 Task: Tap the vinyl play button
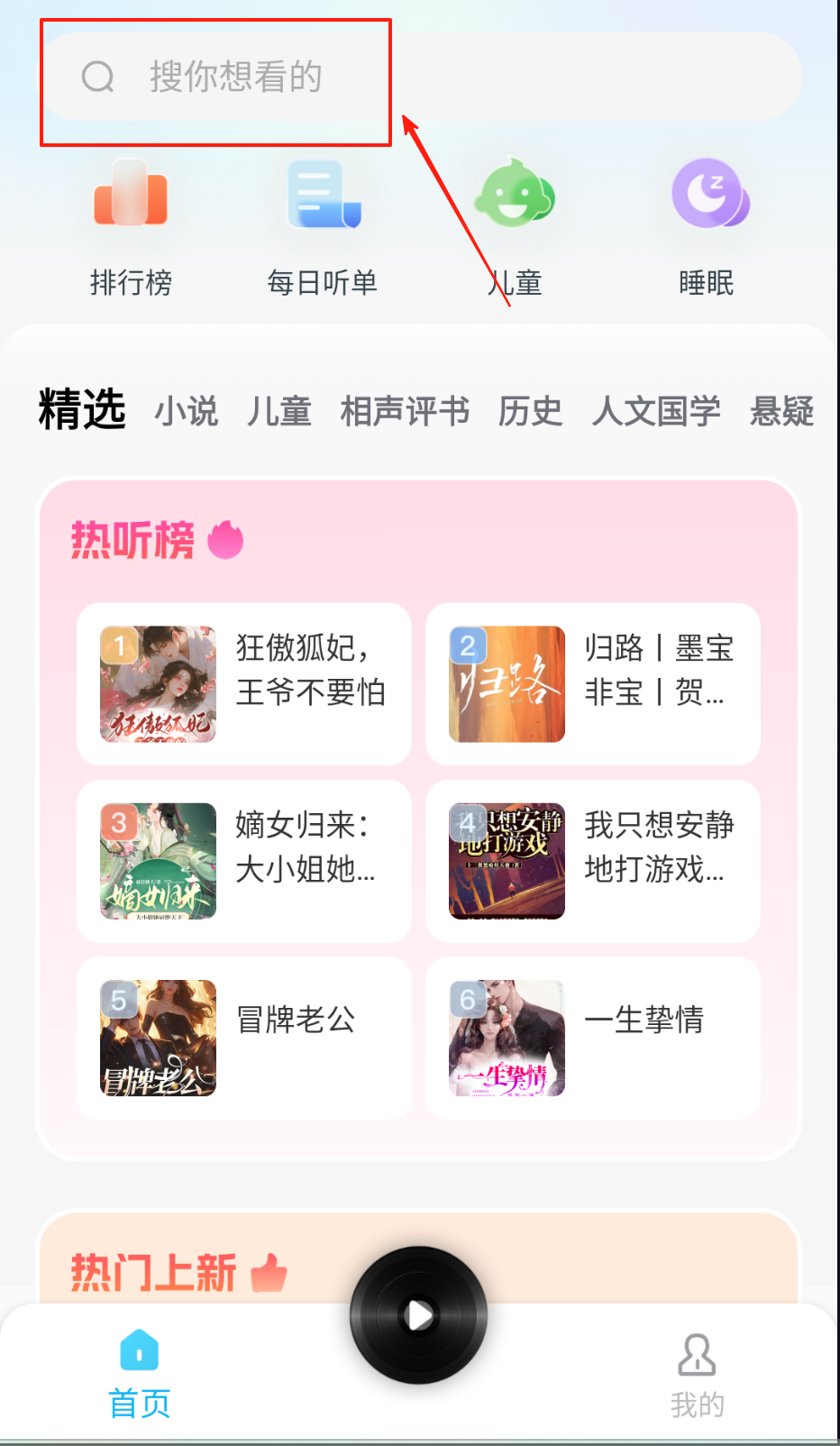point(419,1315)
